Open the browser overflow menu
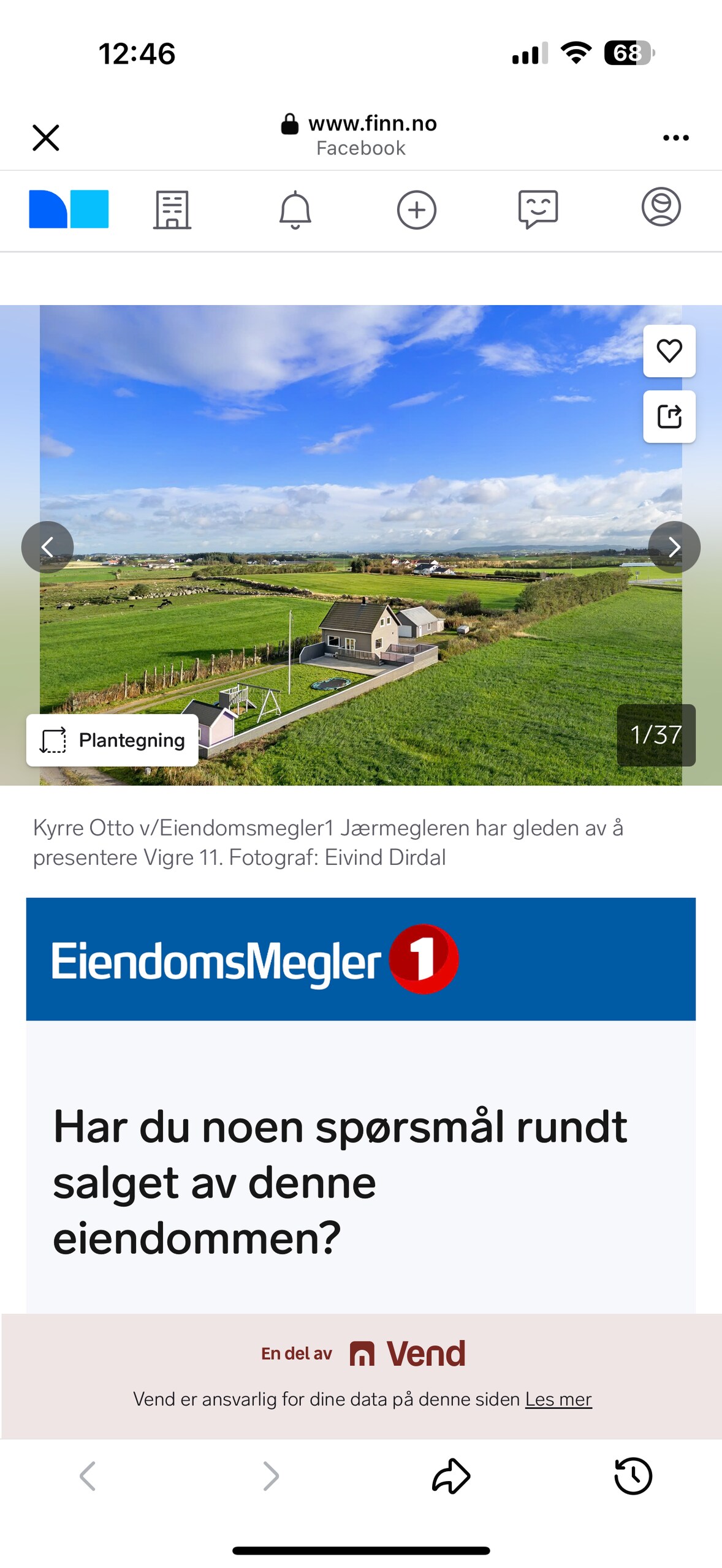722x1568 pixels. [675, 137]
